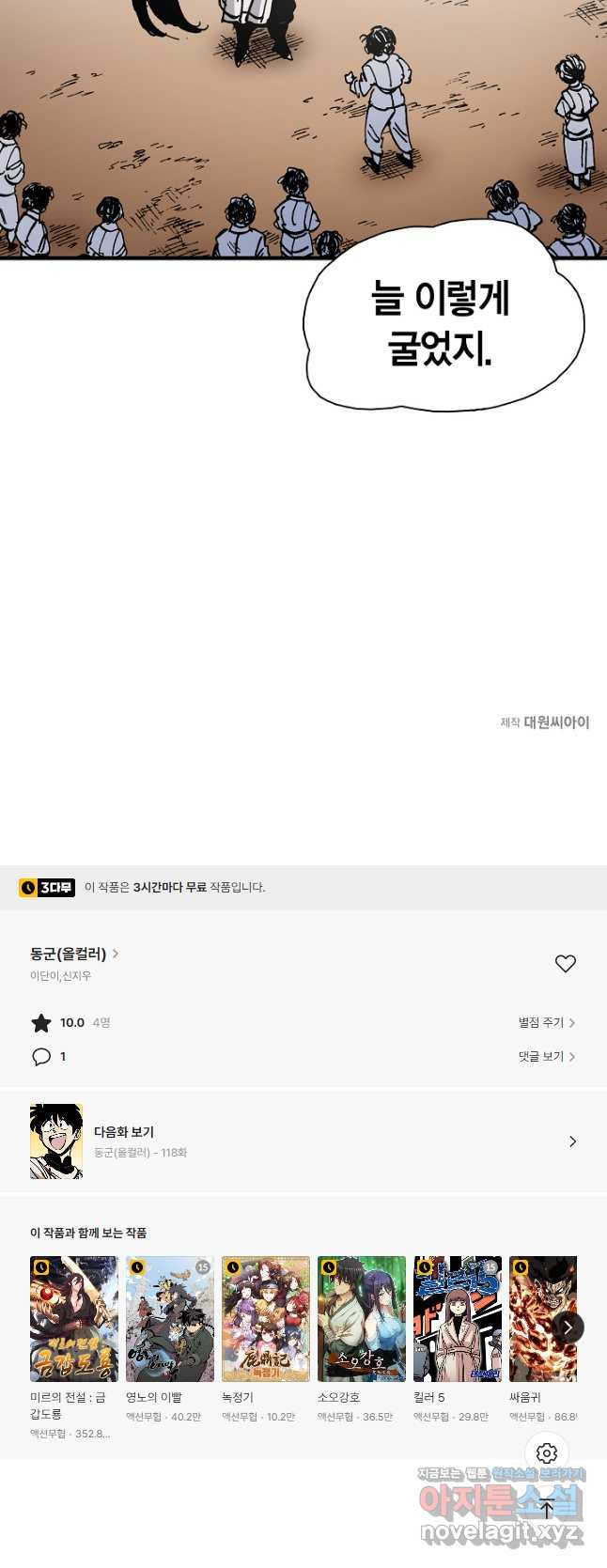Like this series with the heart icon
This screenshot has height=1568, width=607.
pos(565,964)
